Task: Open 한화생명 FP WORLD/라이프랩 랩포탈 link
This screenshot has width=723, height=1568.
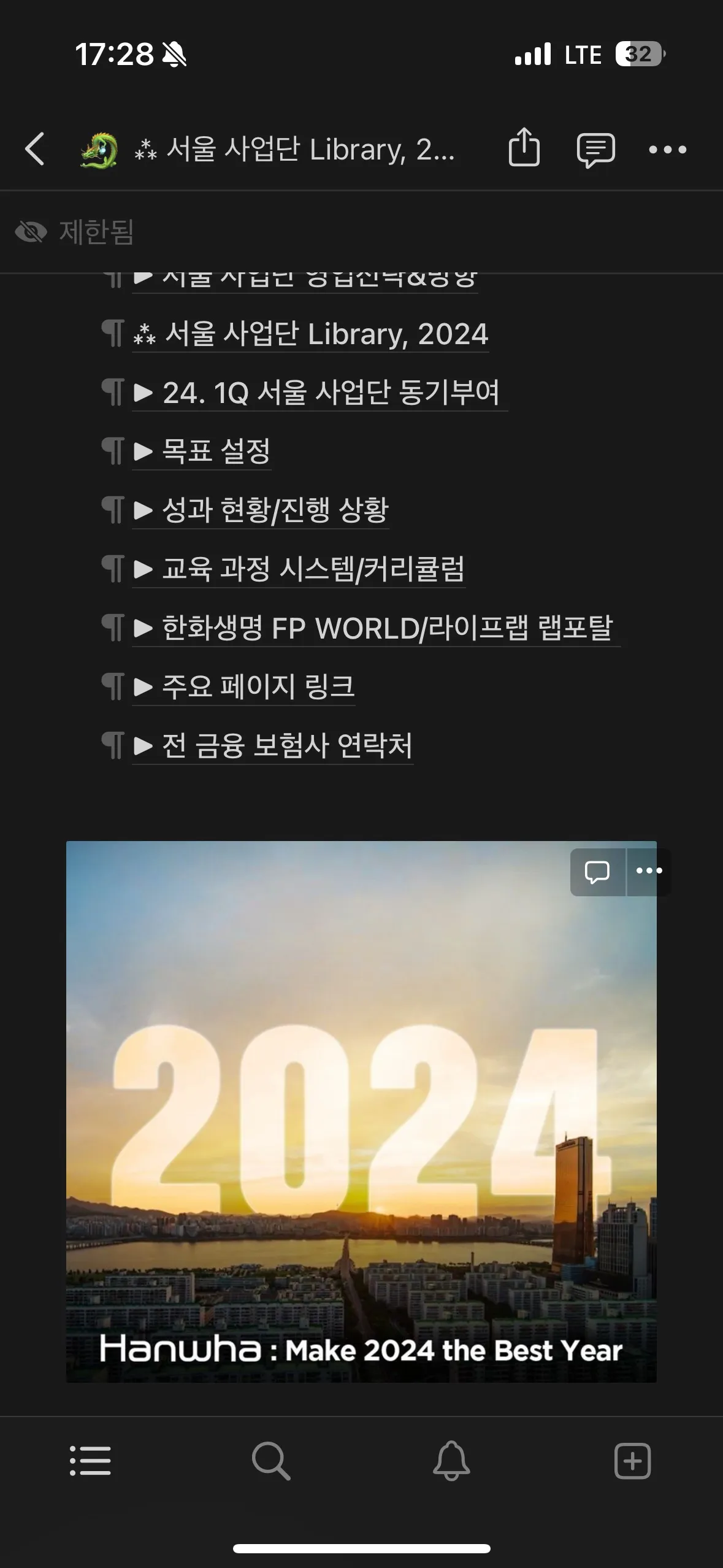Action: point(386,628)
